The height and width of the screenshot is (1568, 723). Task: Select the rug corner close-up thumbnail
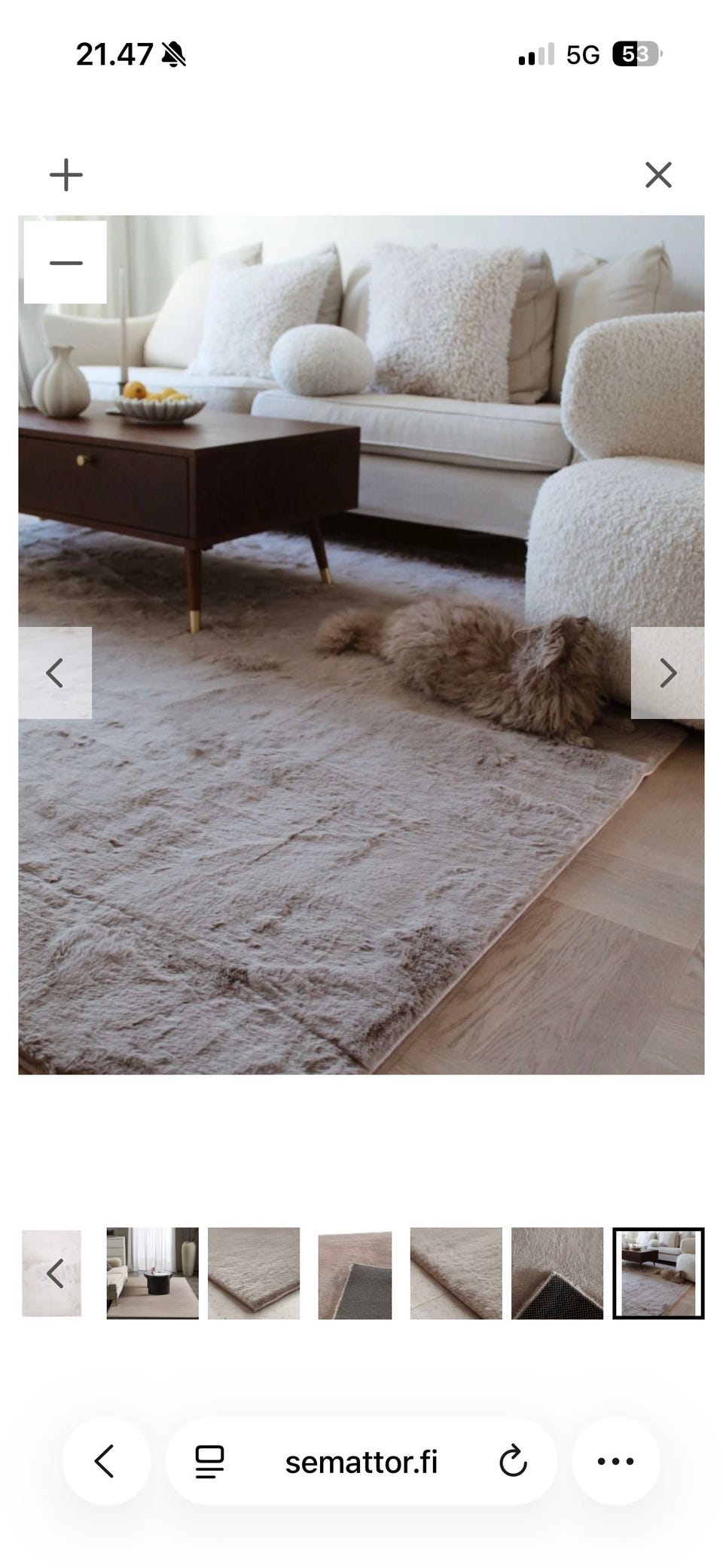254,1273
